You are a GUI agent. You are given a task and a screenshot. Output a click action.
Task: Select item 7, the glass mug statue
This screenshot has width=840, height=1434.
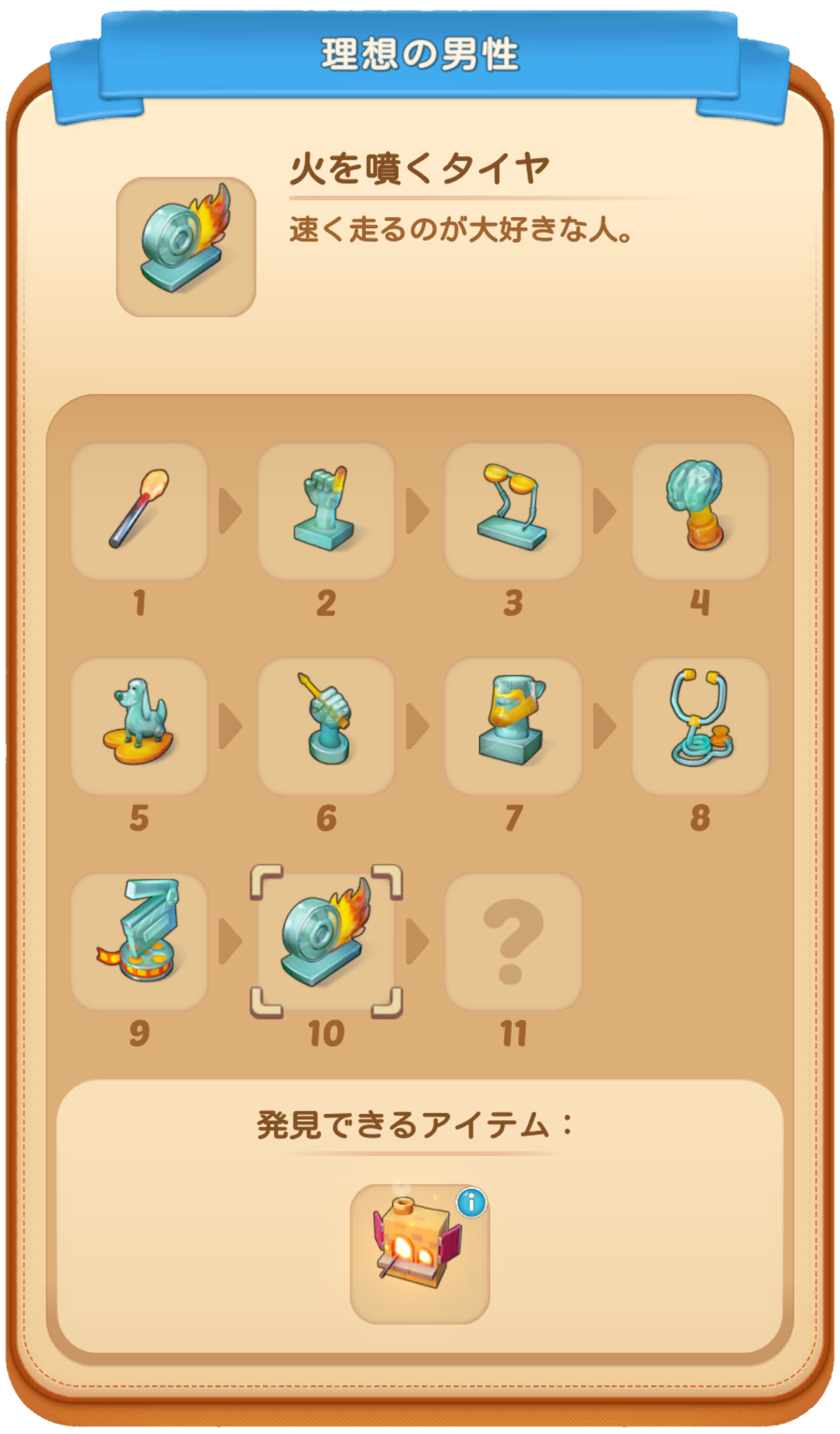click(513, 726)
